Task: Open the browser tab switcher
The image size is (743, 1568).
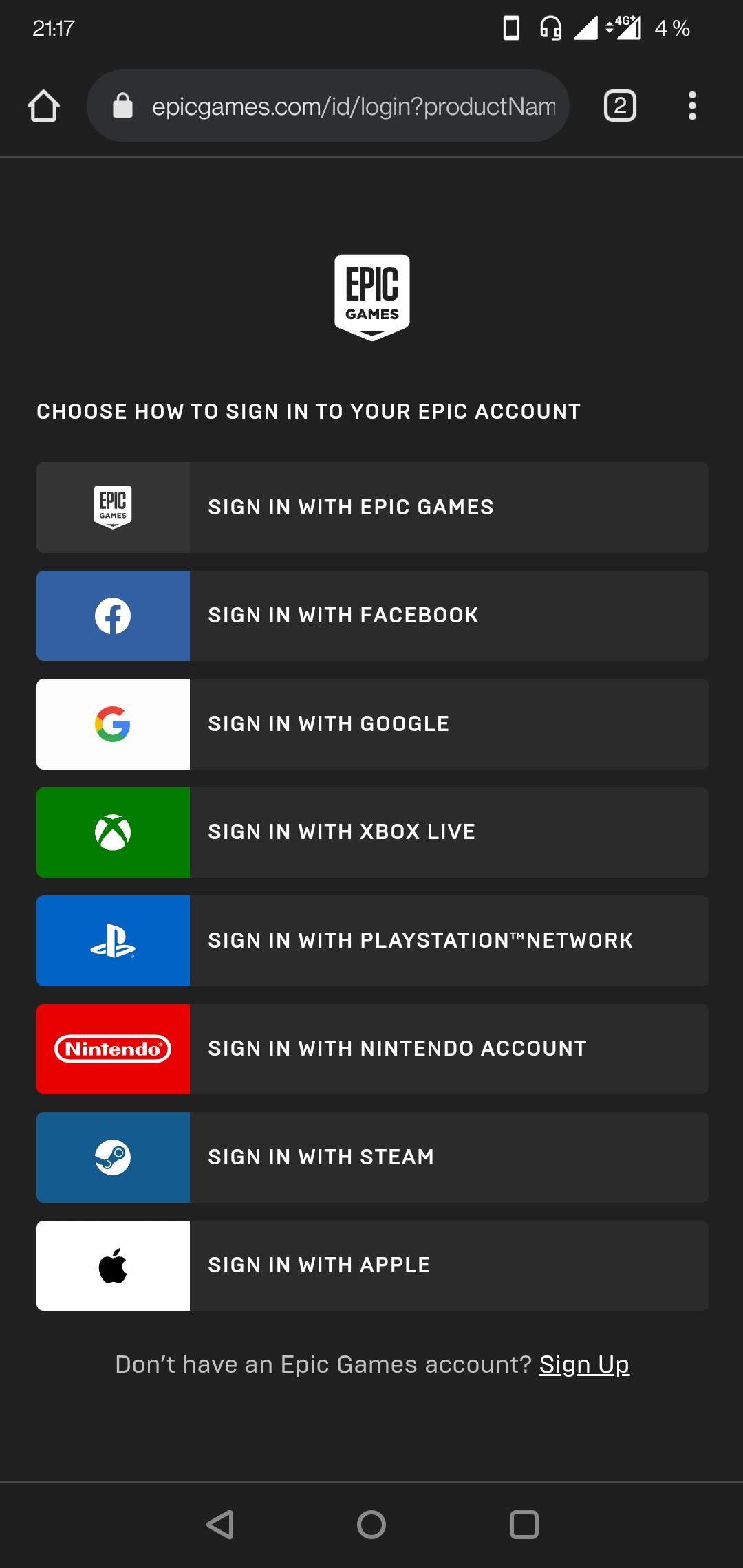Action: coord(618,105)
